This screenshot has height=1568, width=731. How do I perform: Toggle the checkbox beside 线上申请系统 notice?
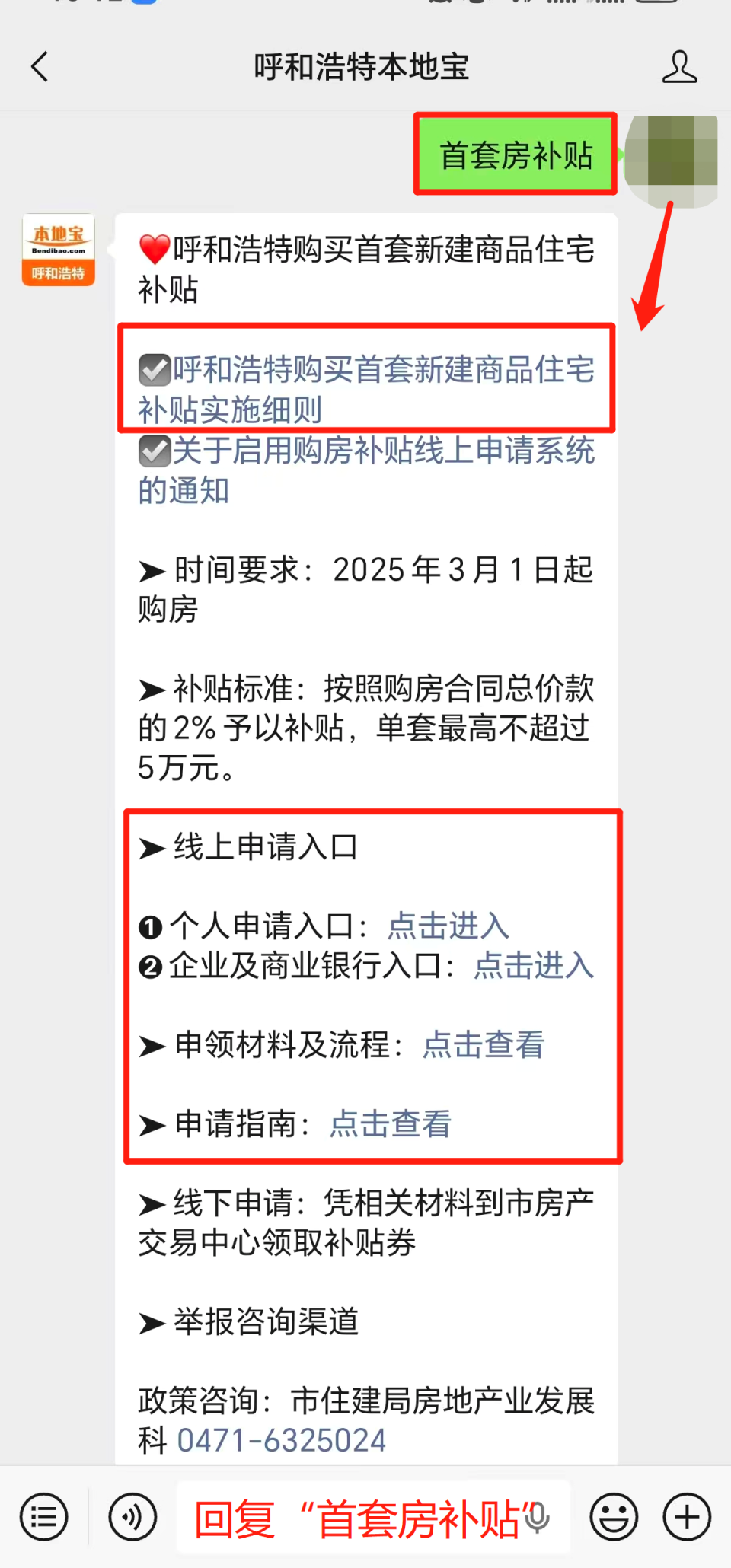(x=155, y=452)
